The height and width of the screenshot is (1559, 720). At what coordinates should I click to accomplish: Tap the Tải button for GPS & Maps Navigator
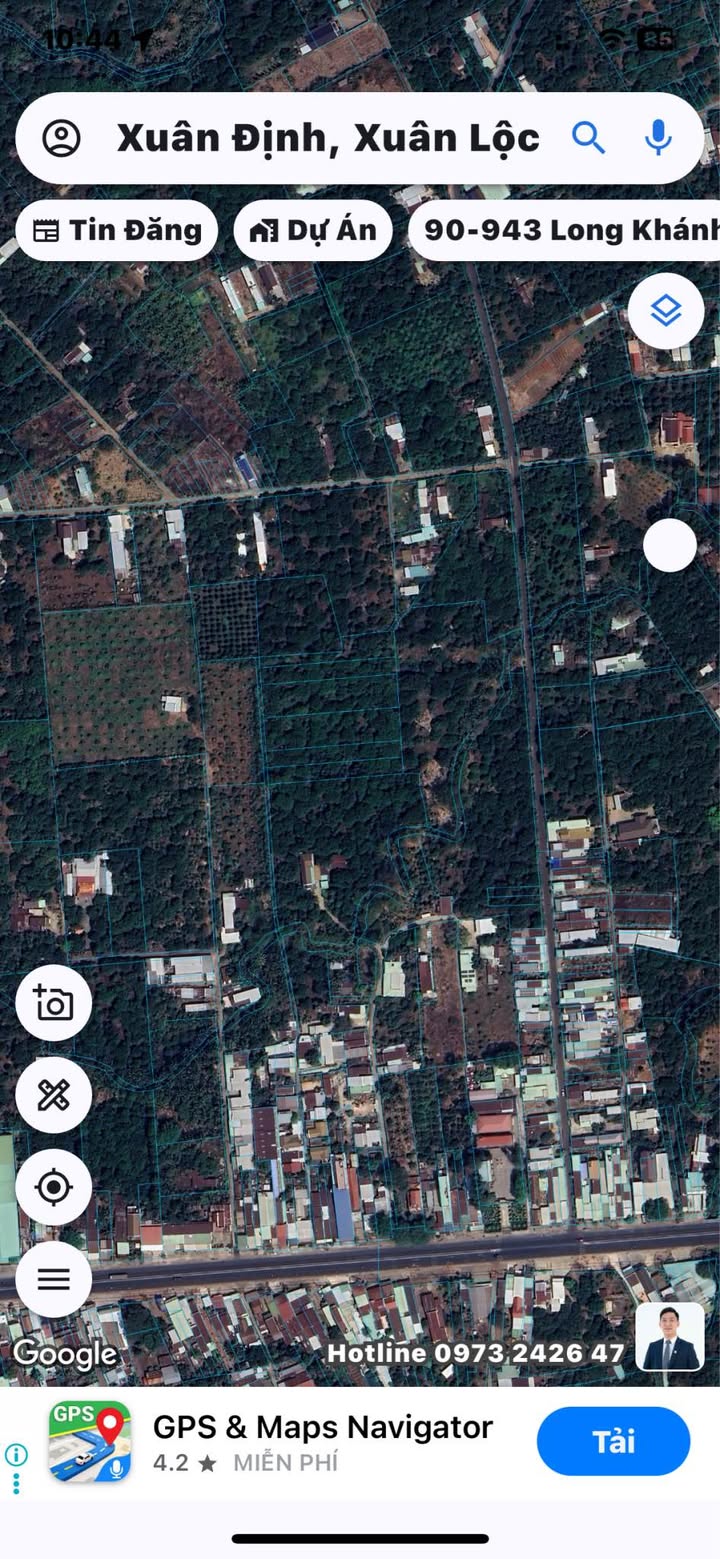click(x=613, y=1441)
